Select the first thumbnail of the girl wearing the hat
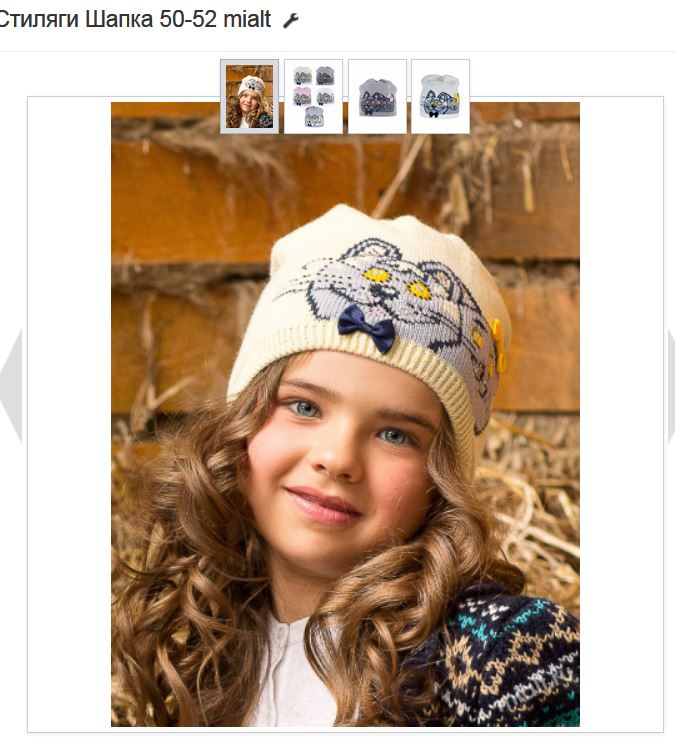 pyautogui.click(x=249, y=96)
